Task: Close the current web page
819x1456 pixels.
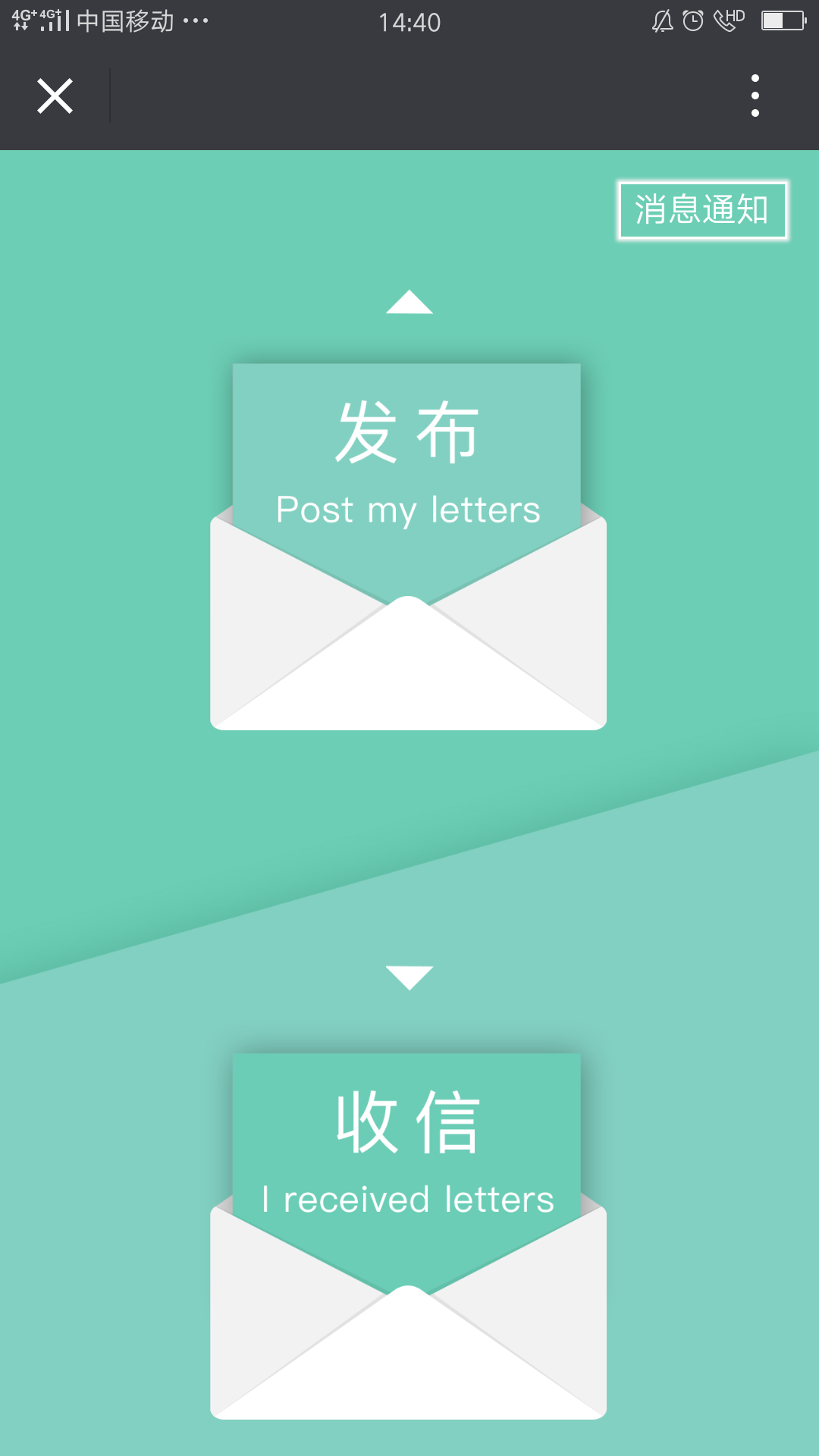Action: [55, 96]
